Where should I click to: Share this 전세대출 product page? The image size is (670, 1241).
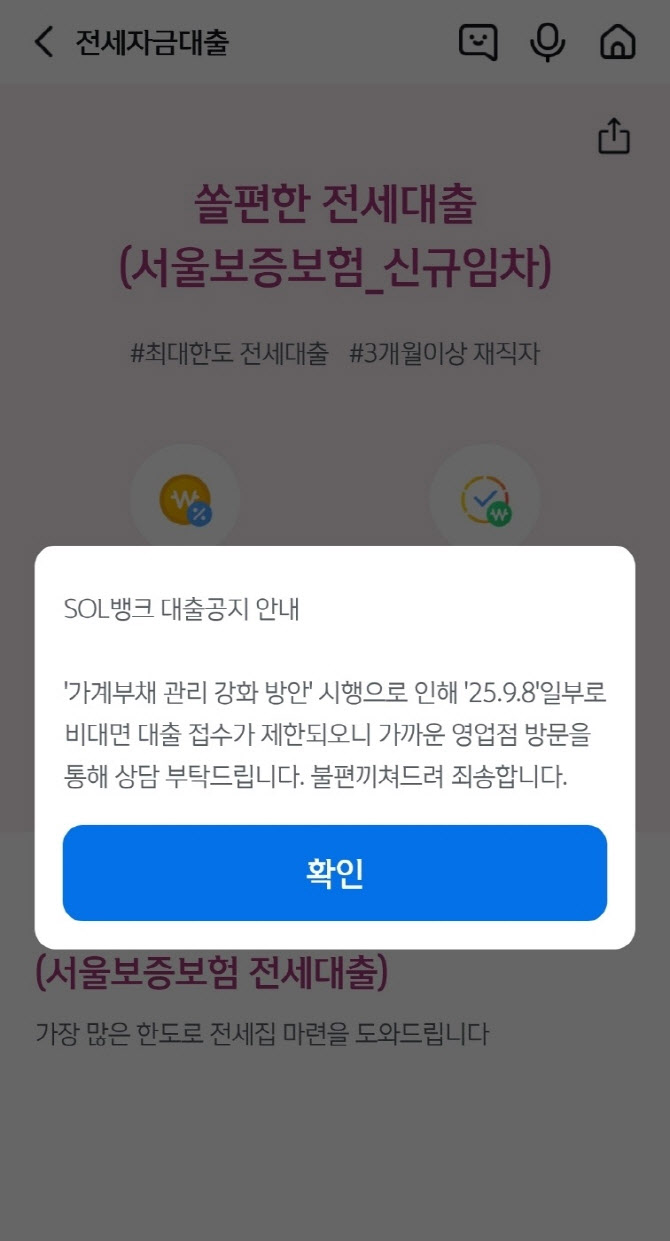pyautogui.click(x=614, y=136)
